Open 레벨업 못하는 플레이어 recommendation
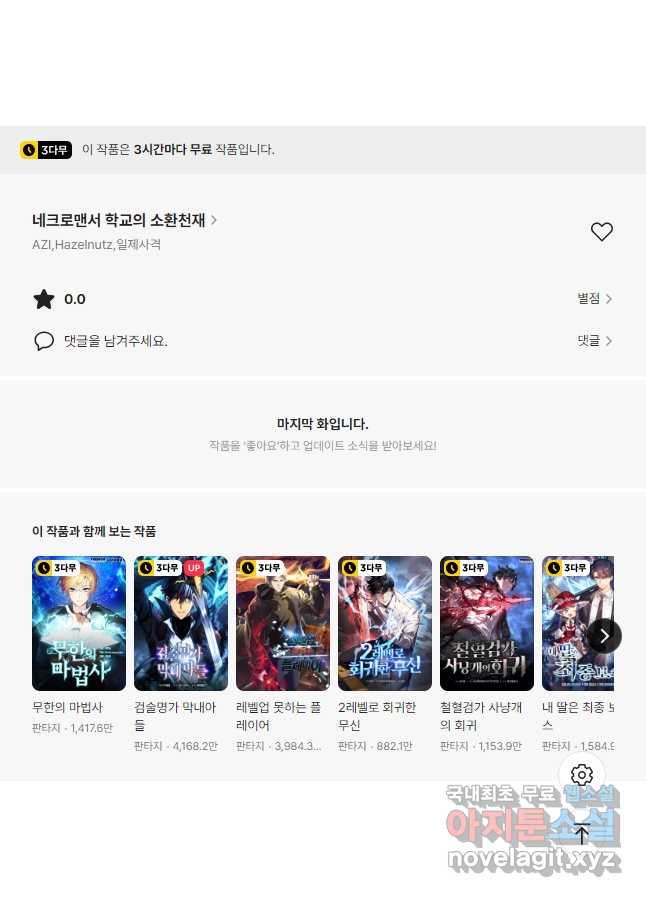The height and width of the screenshot is (897, 646). coord(283,623)
